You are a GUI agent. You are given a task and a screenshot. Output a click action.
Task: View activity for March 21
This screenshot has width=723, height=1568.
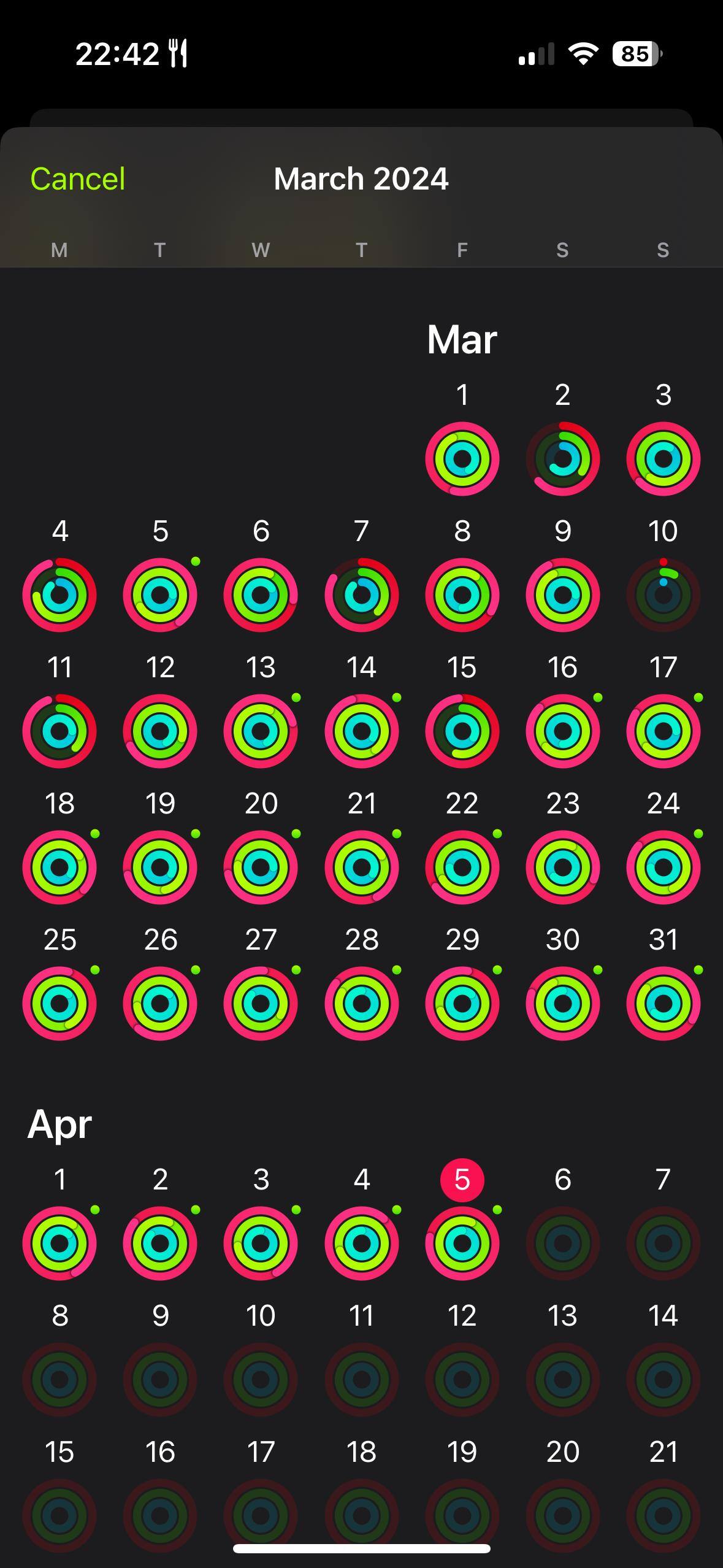point(361,867)
